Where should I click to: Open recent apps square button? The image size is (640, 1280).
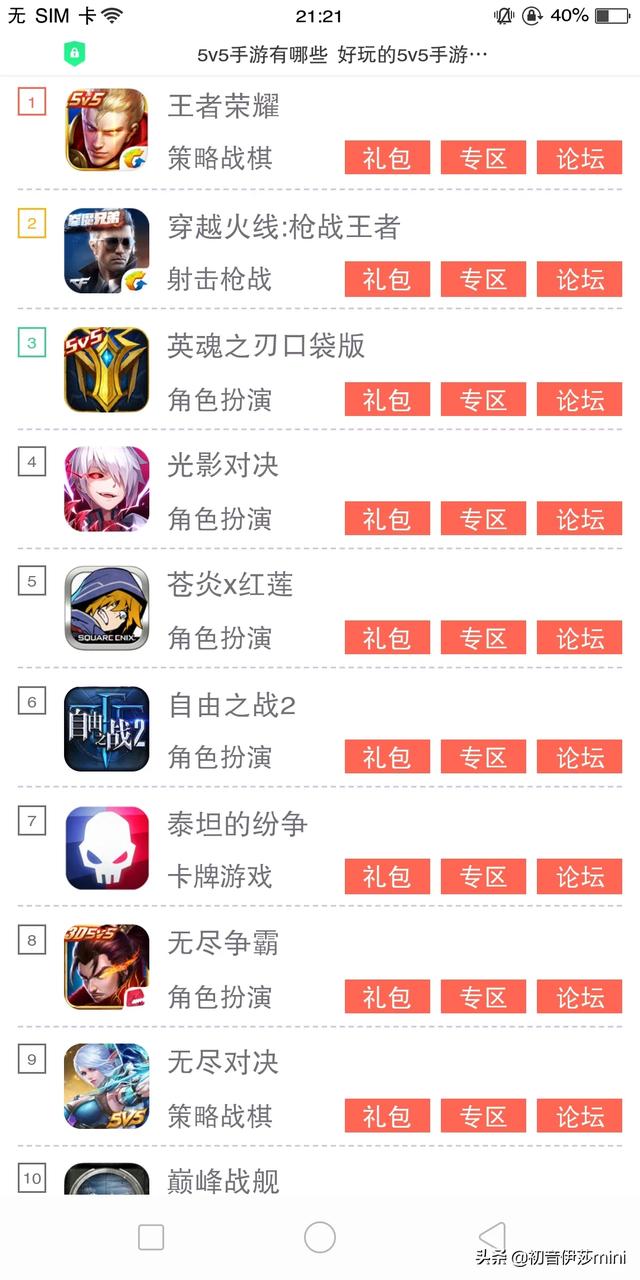coord(151,1237)
